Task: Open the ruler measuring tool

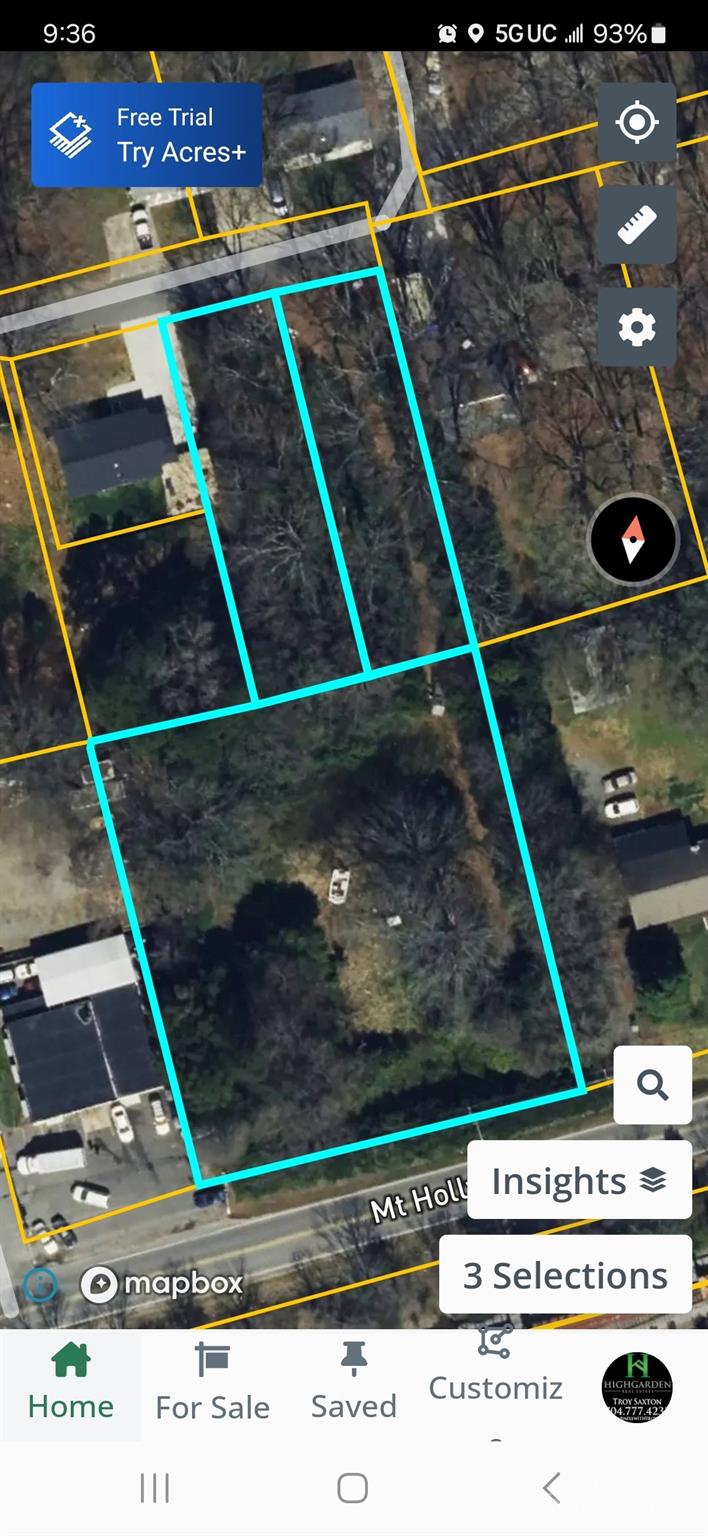Action: 637,225
